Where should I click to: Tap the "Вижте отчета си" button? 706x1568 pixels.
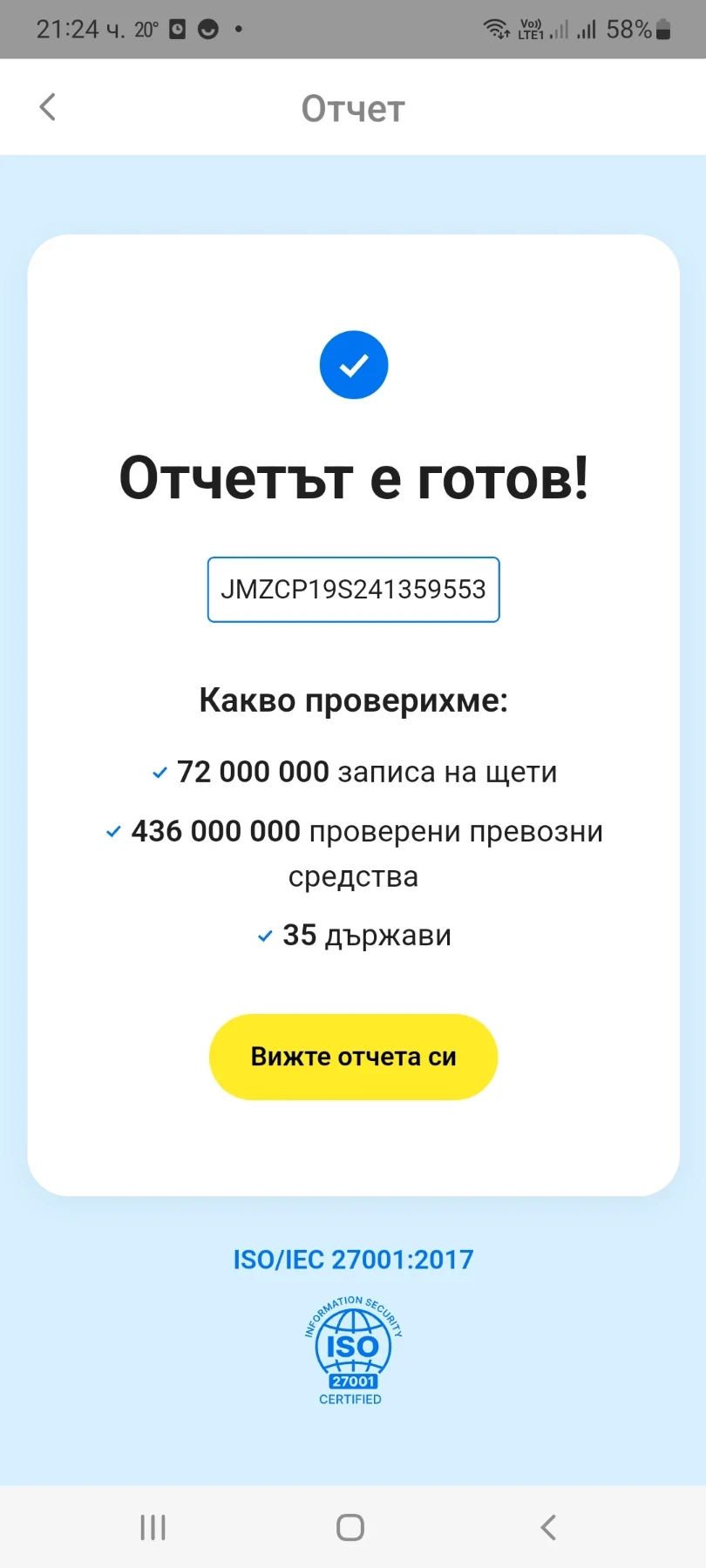[x=353, y=1057]
